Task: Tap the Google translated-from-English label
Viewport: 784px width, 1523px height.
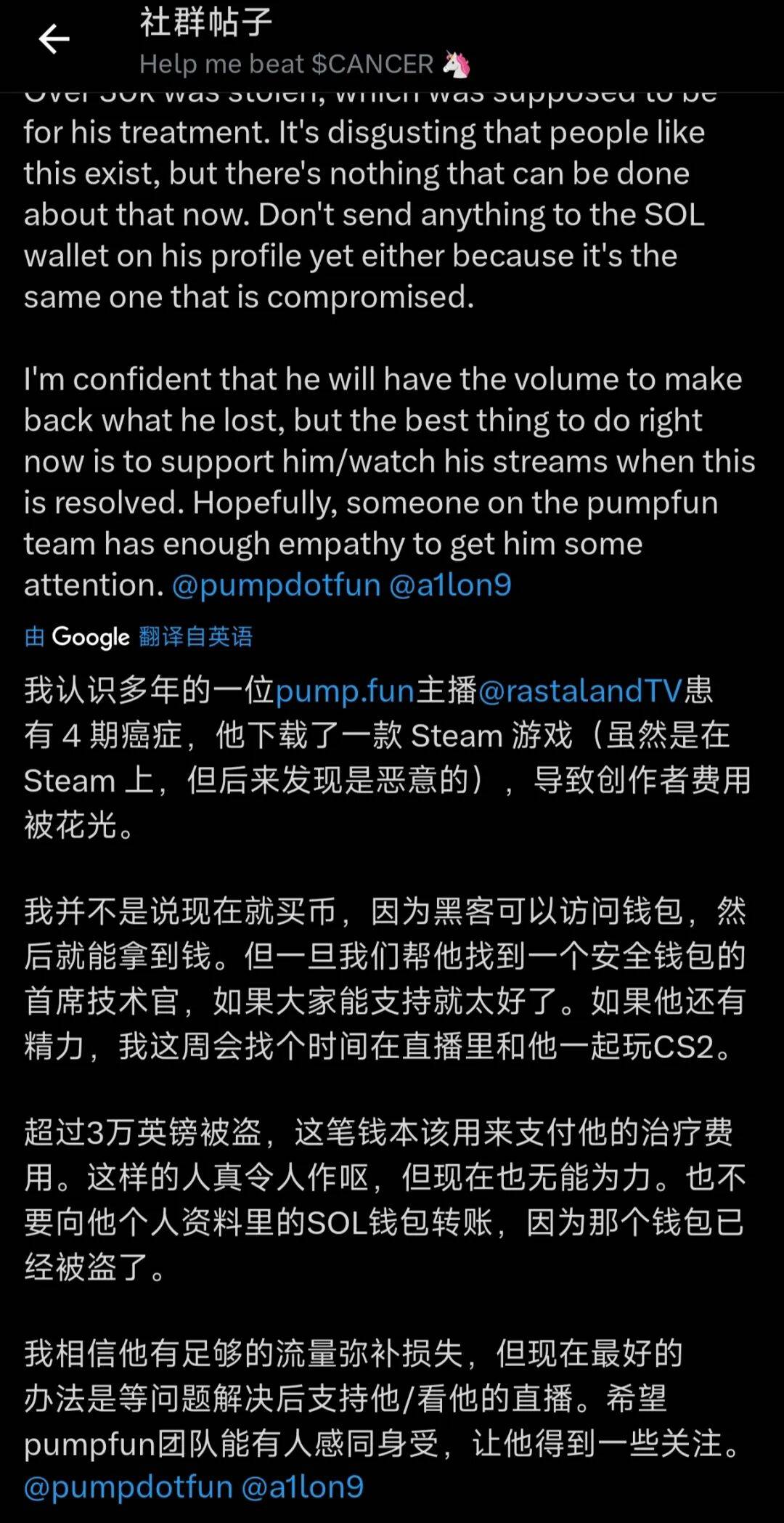Action: click(x=139, y=637)
